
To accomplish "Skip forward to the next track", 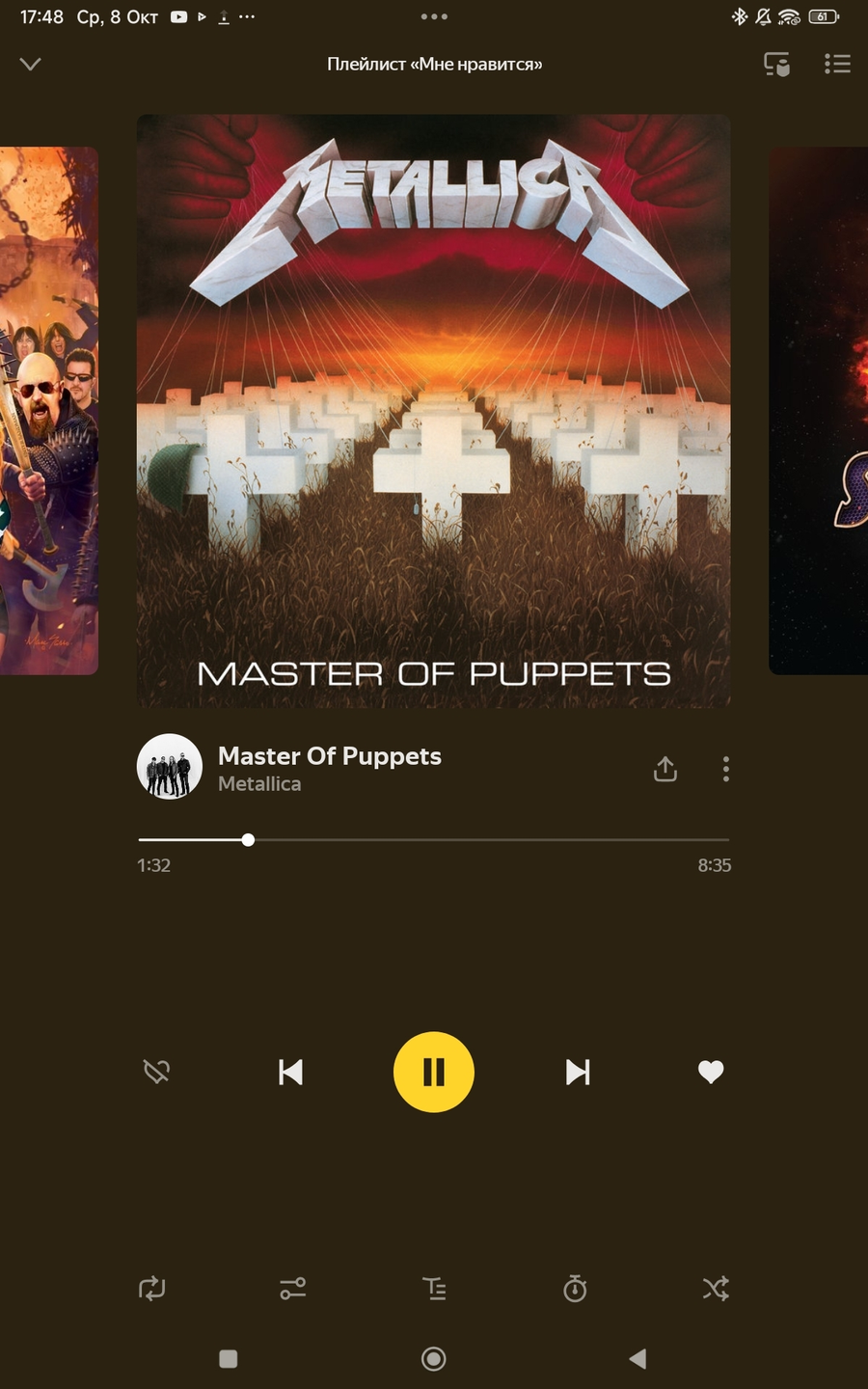I will pos(577,1072).
